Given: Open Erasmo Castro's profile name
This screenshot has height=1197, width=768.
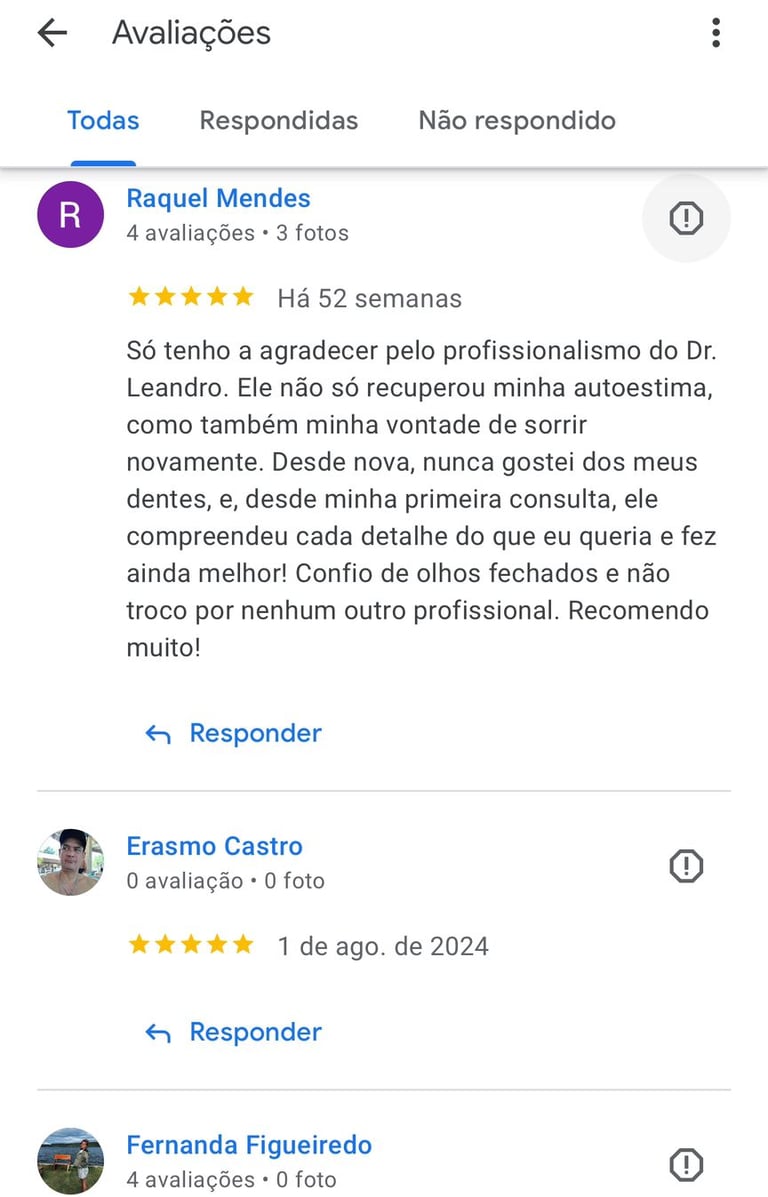Looking at the screenshot, I should click(x=214, y=846).
